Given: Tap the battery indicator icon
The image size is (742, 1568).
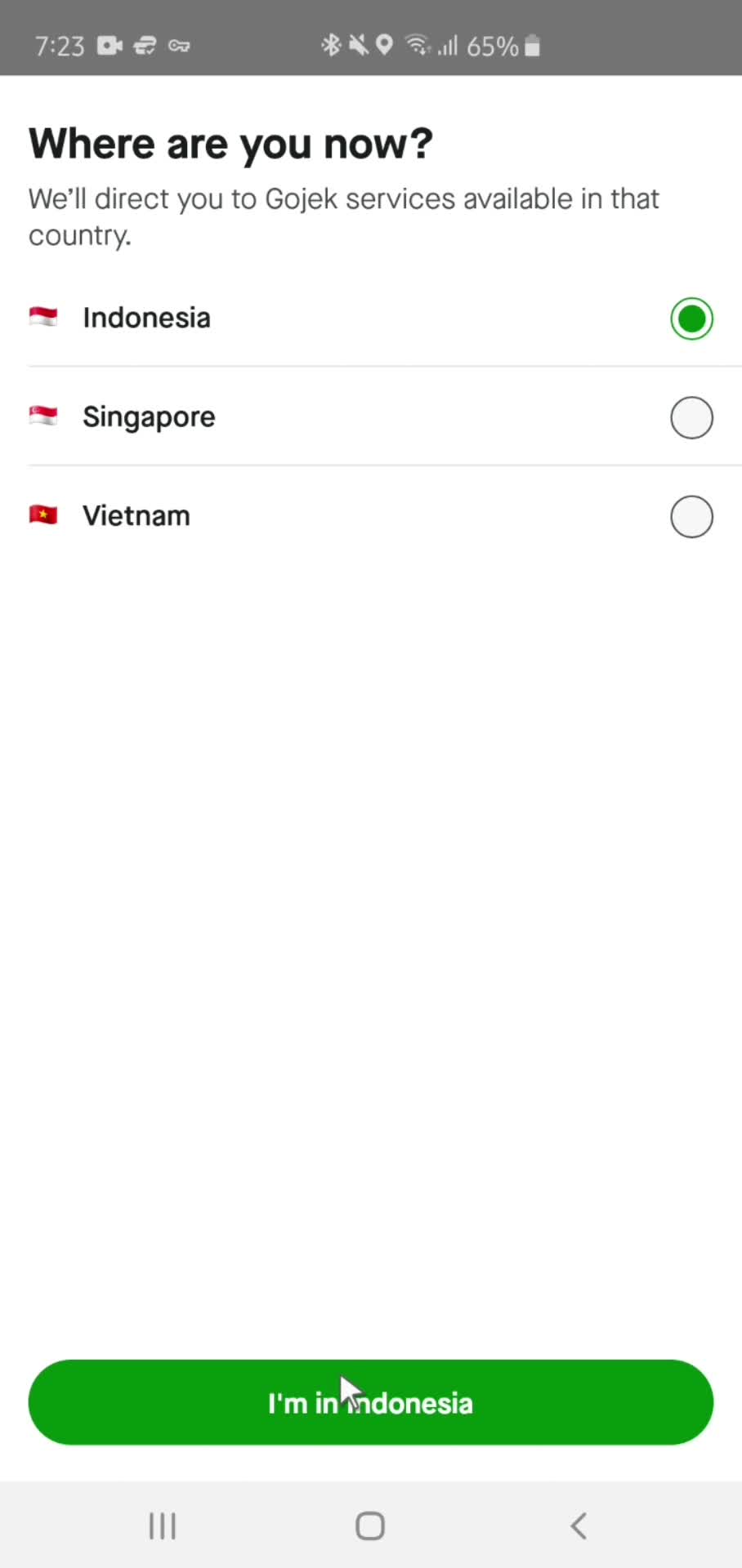Looking at the screenshot, I should 531,46.
